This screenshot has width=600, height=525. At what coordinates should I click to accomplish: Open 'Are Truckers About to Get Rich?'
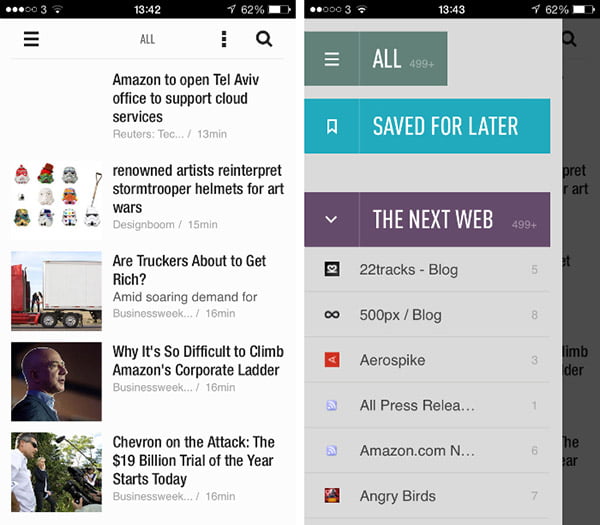[x=189, y=270]
